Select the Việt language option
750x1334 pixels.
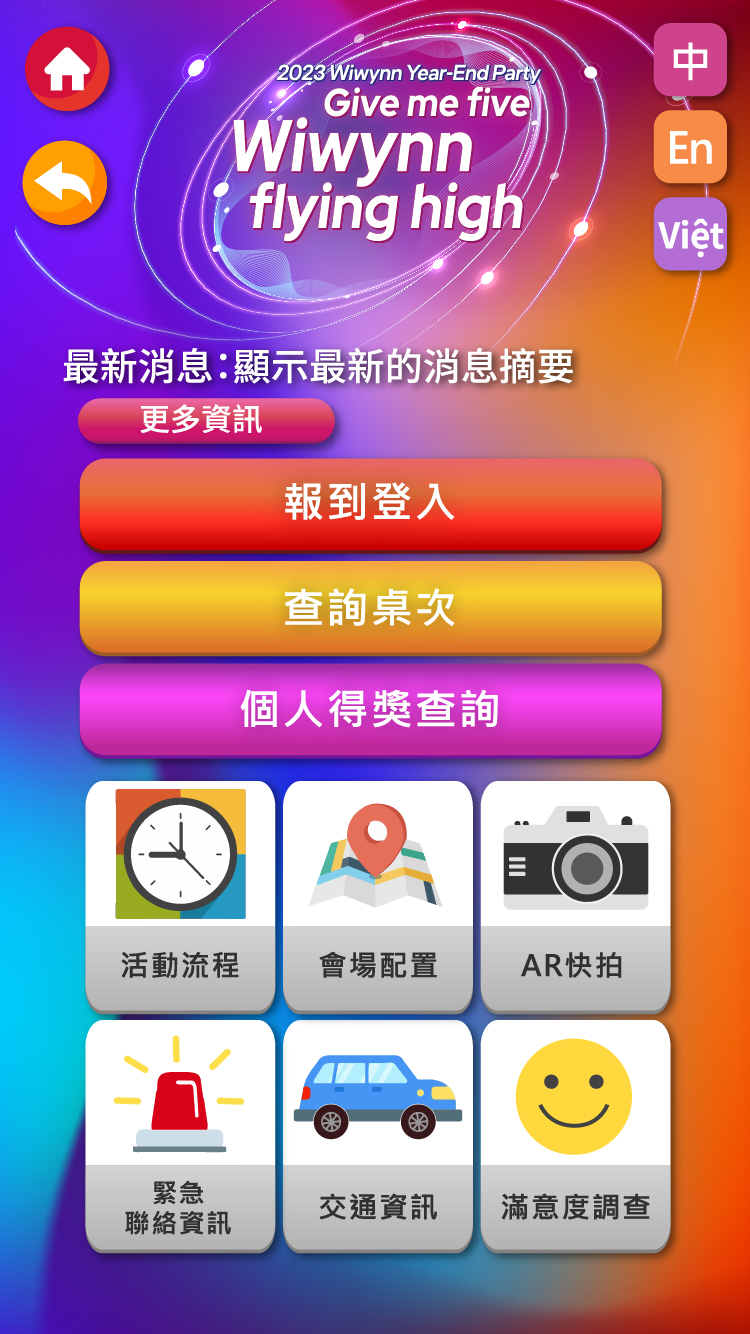click(x=690, y=235)
